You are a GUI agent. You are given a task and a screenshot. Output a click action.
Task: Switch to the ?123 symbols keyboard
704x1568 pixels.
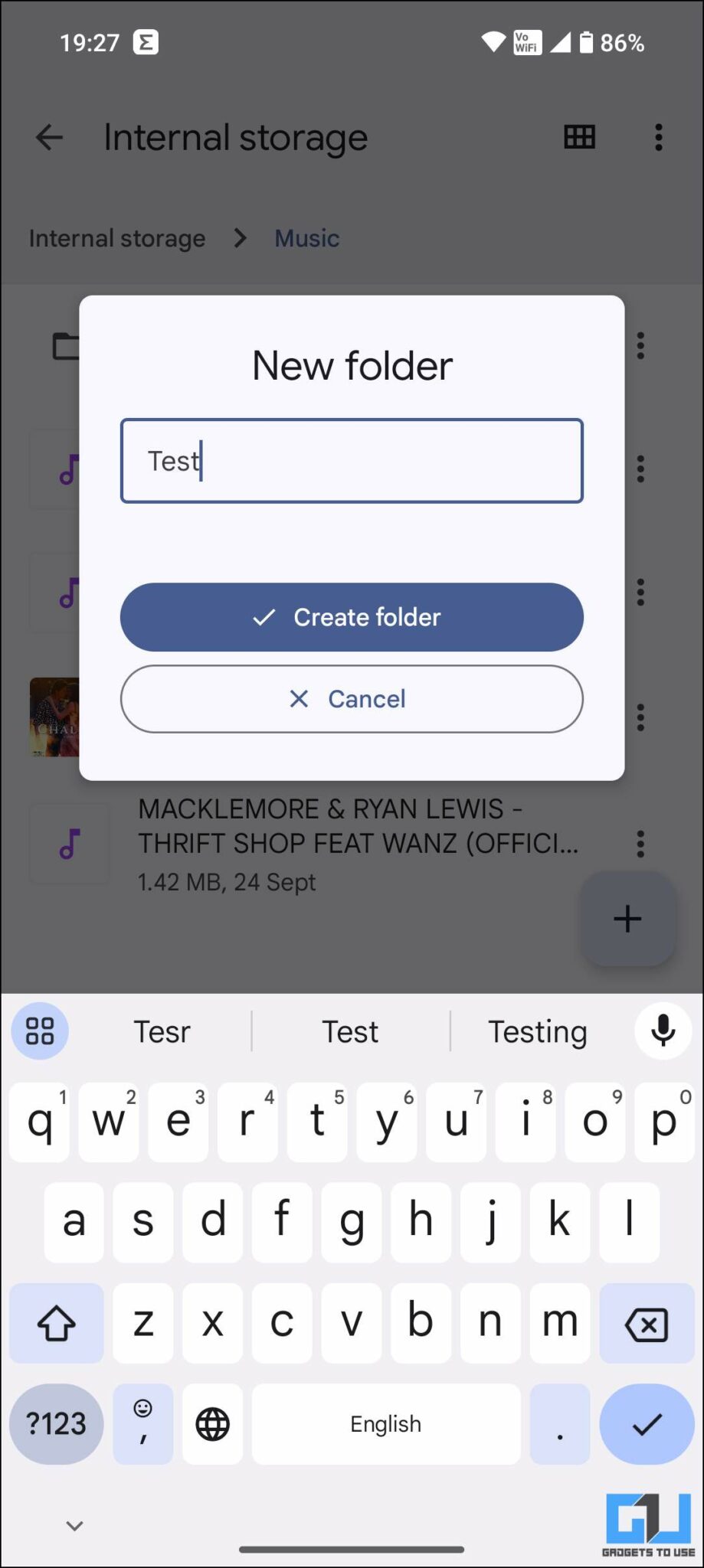[x=57, y=1424]
